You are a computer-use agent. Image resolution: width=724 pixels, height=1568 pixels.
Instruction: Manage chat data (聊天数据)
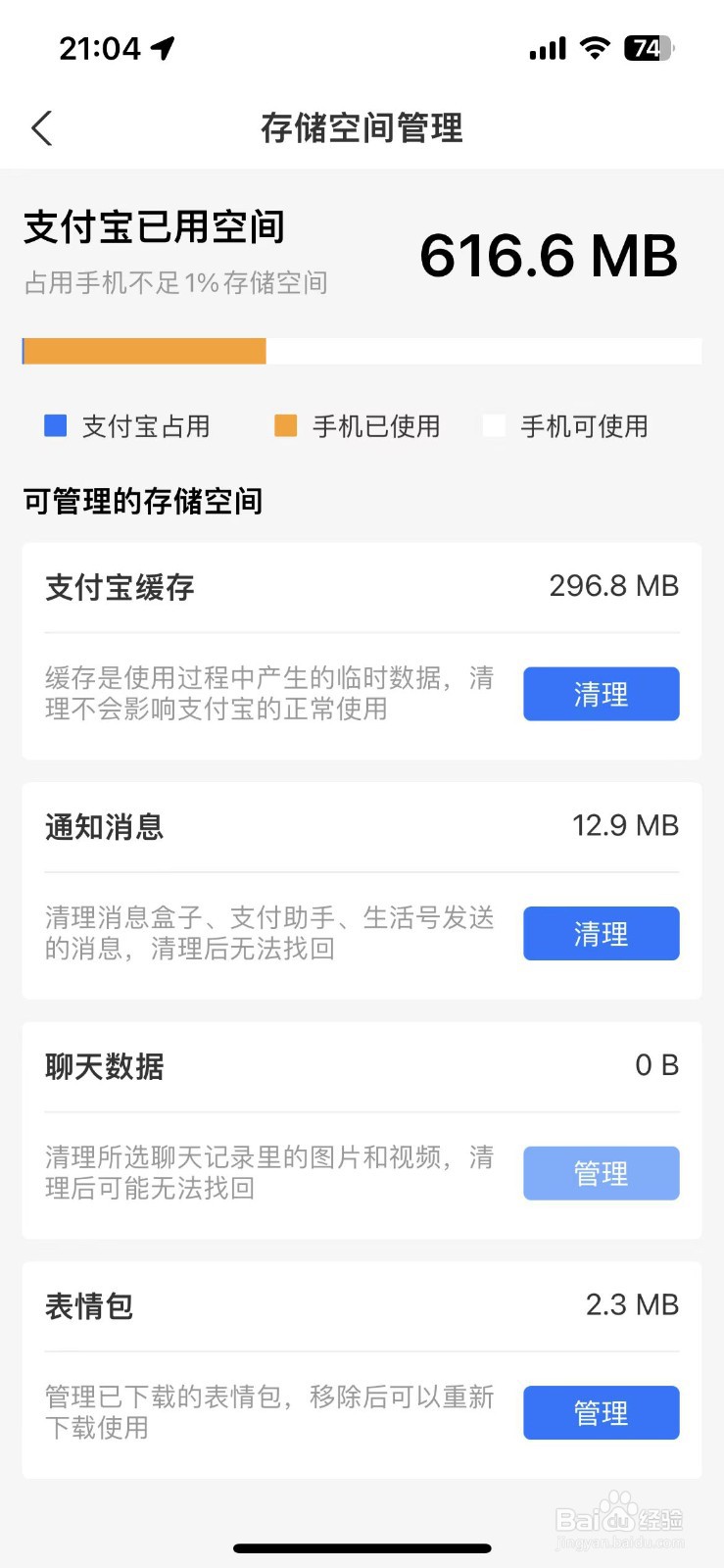[601, 1173]
